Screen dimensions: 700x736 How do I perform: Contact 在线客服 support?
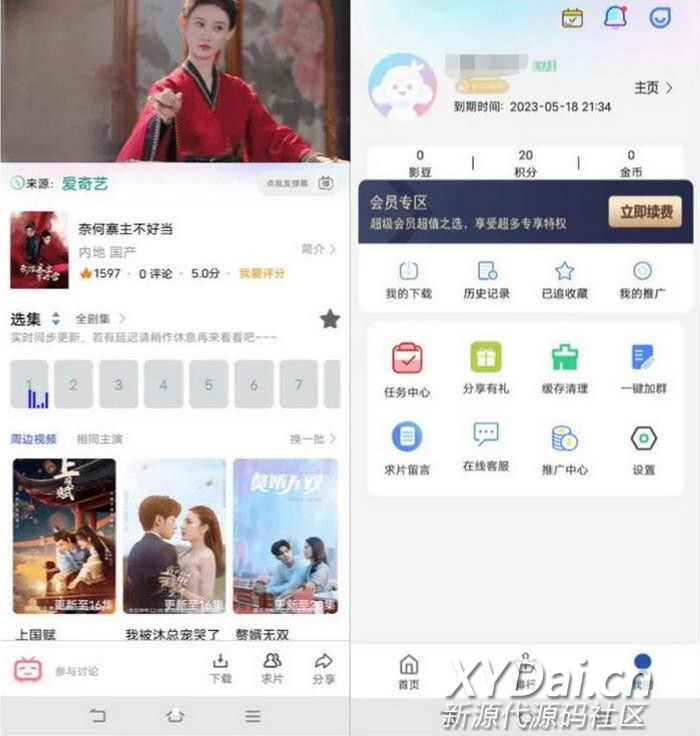(x=486, y=446)
